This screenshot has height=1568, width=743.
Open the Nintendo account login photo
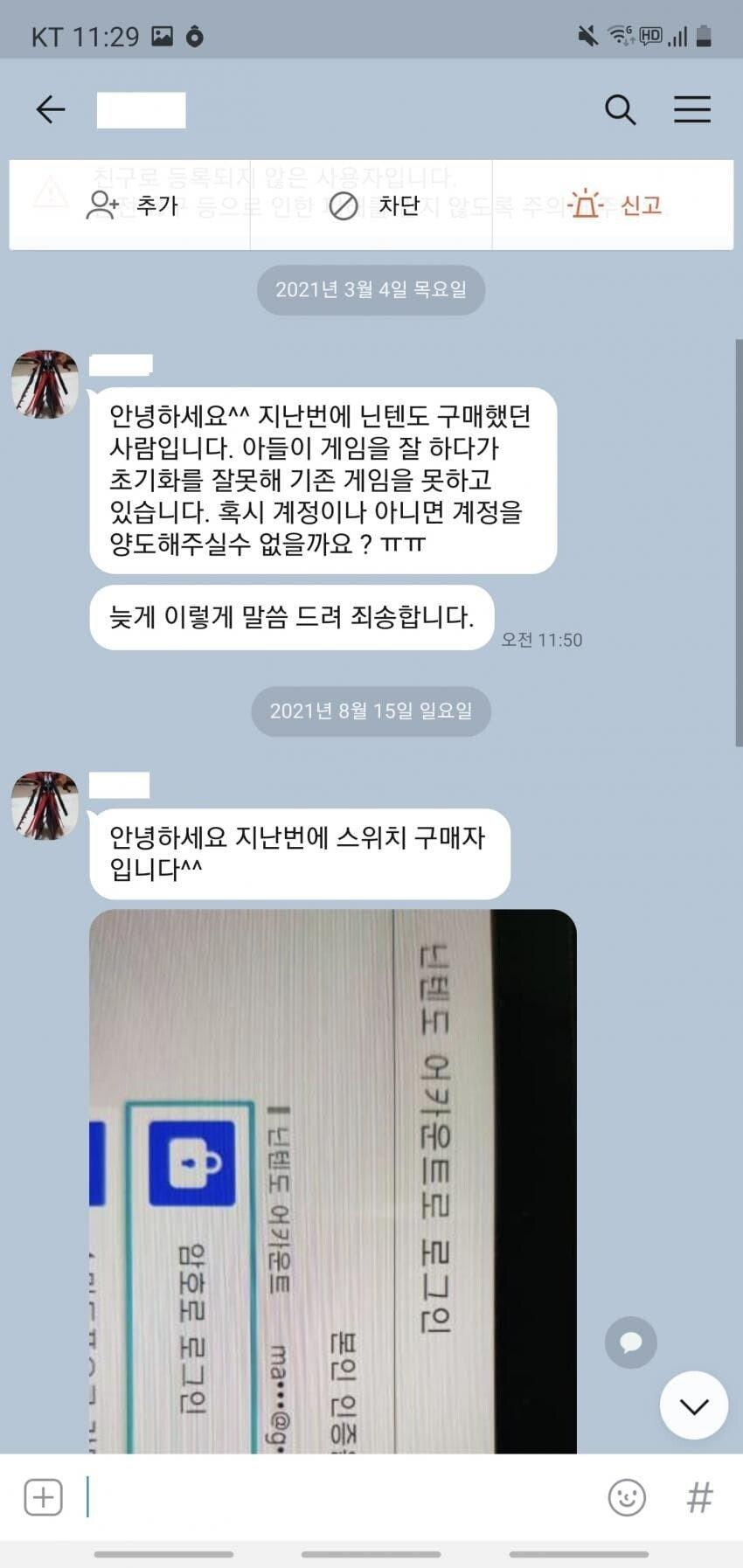coord(332,1180)
